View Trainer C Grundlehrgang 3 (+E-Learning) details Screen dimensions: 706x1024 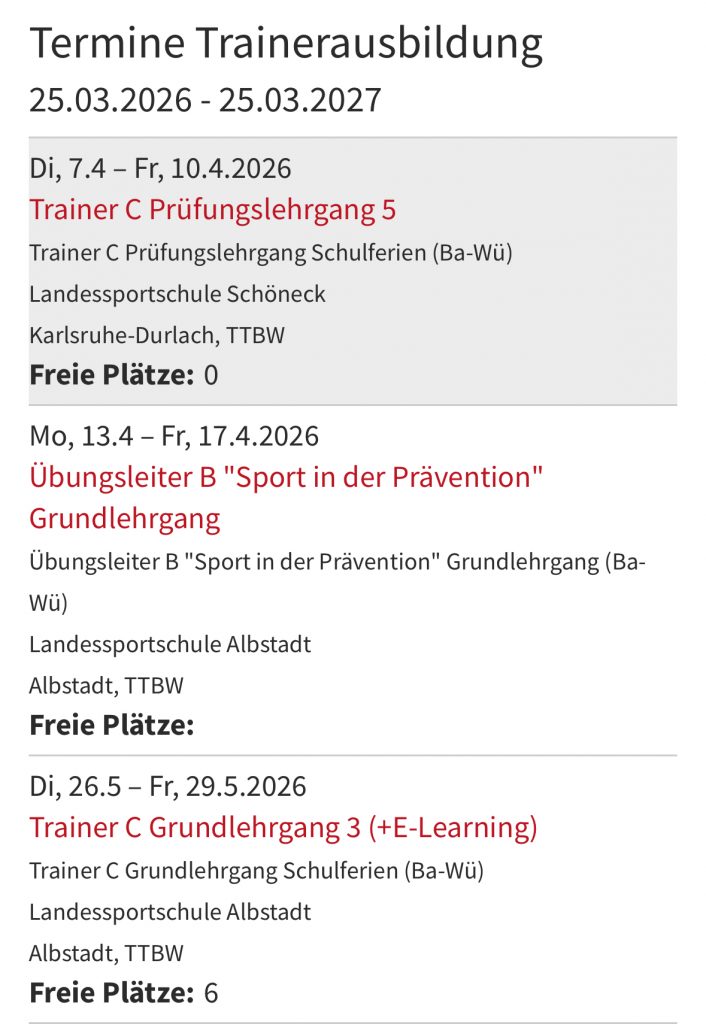(283, 828)
